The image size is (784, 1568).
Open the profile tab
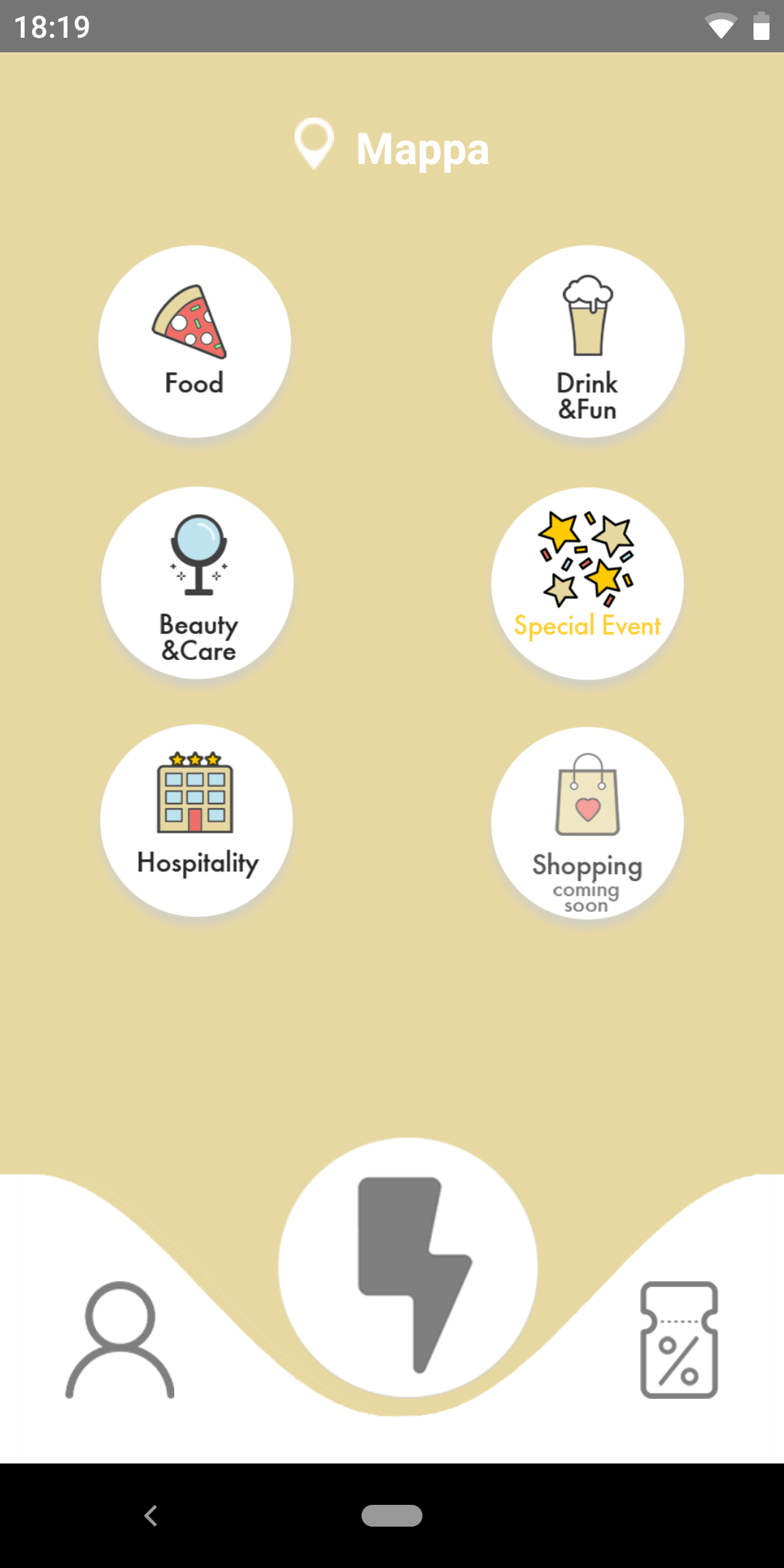(x=120, y=1339)
